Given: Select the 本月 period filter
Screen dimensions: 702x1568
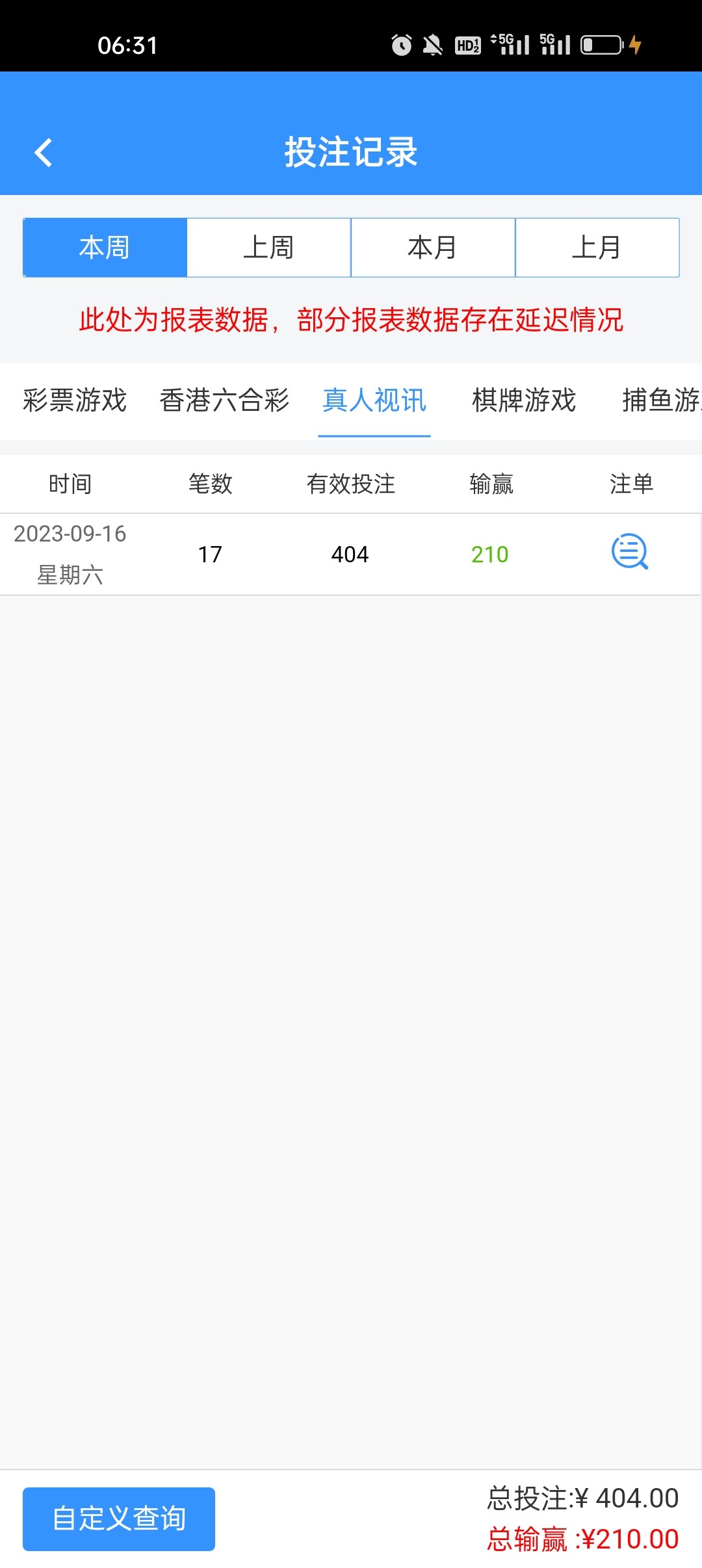Looking at the screenshot, I should coord(433,246).
